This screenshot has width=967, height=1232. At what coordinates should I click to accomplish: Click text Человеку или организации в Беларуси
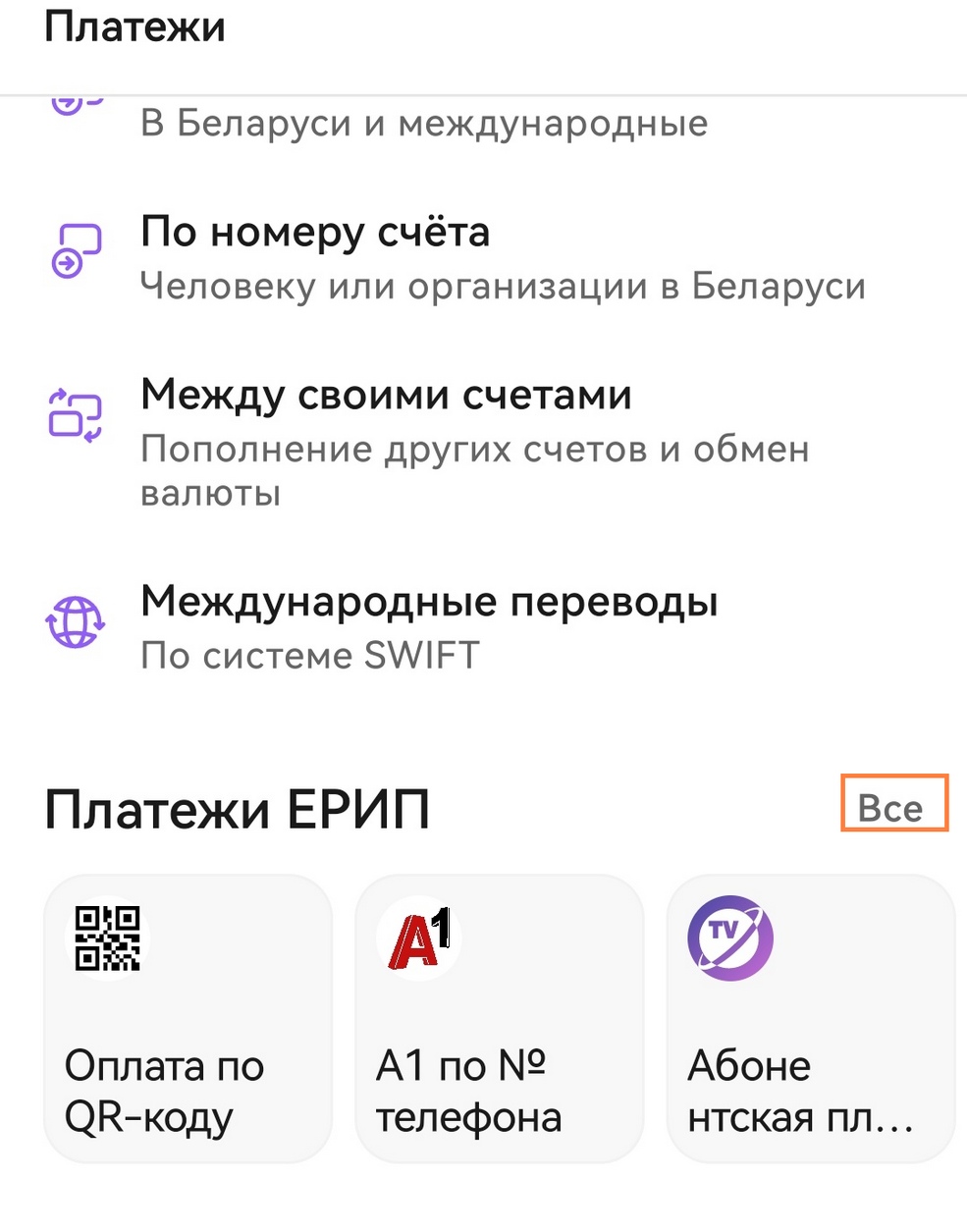pos(504,286)
